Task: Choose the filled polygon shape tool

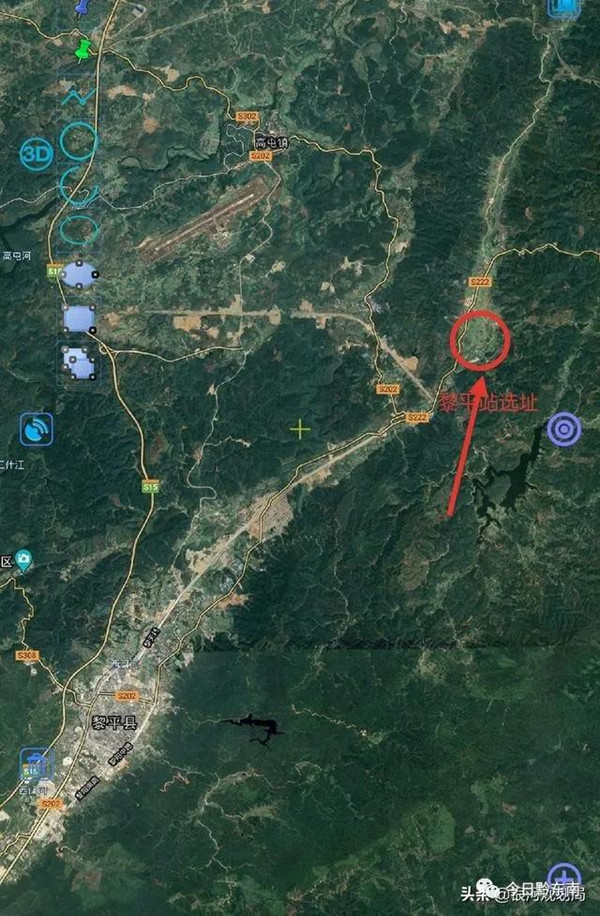Action: (79, 361)
